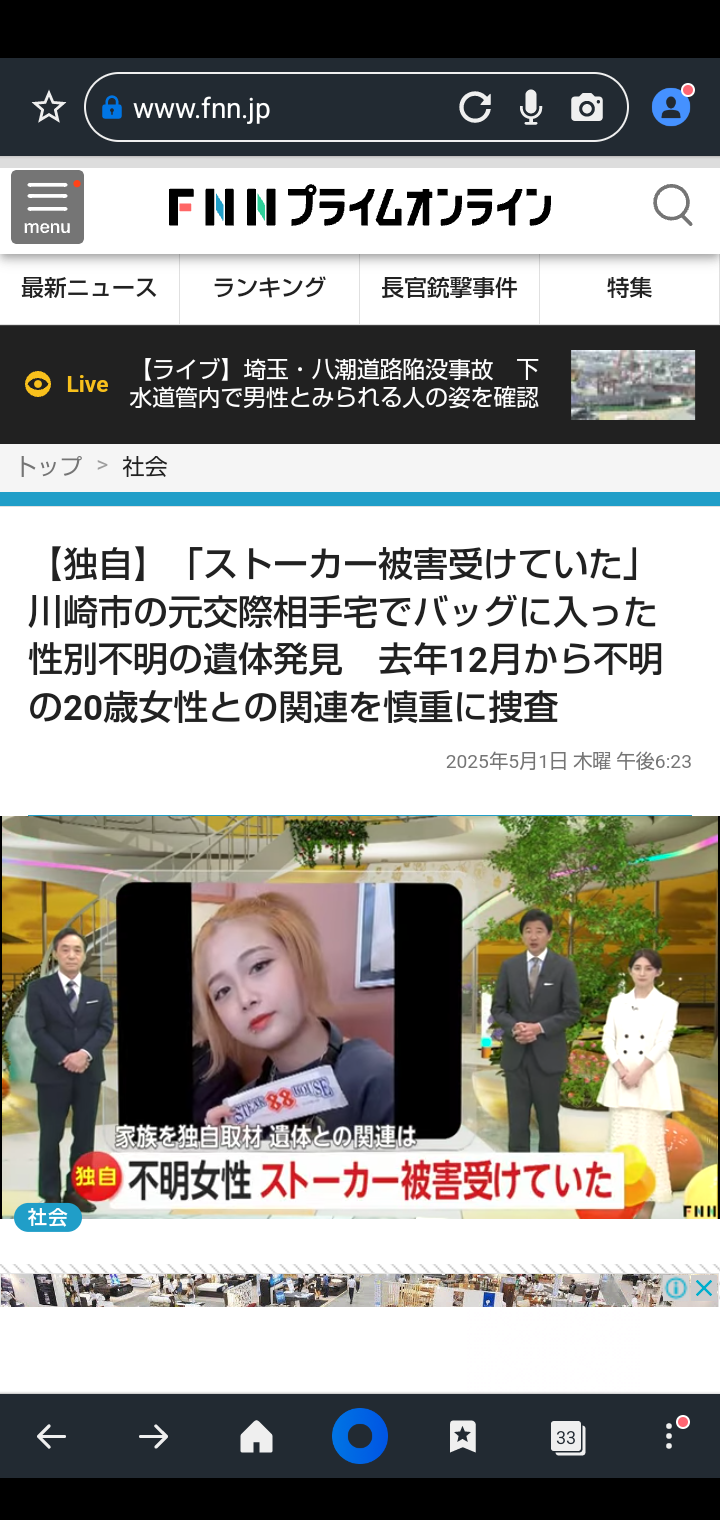The image size is (720, 1520).
Task: Open the FNN site menu drawer
Action: pos(47,207)
